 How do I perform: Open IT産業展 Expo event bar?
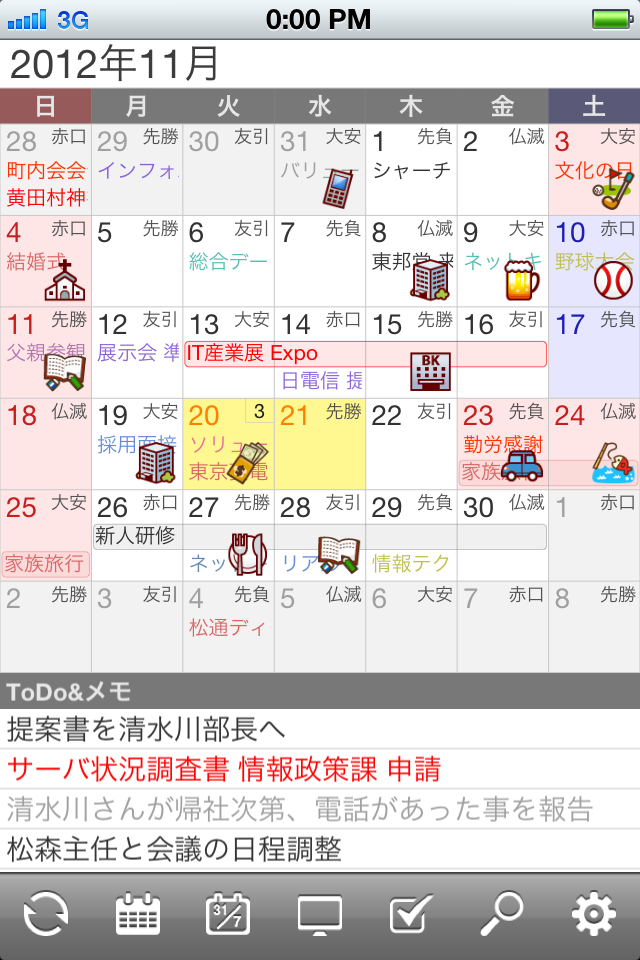click(x=365, y=354)
